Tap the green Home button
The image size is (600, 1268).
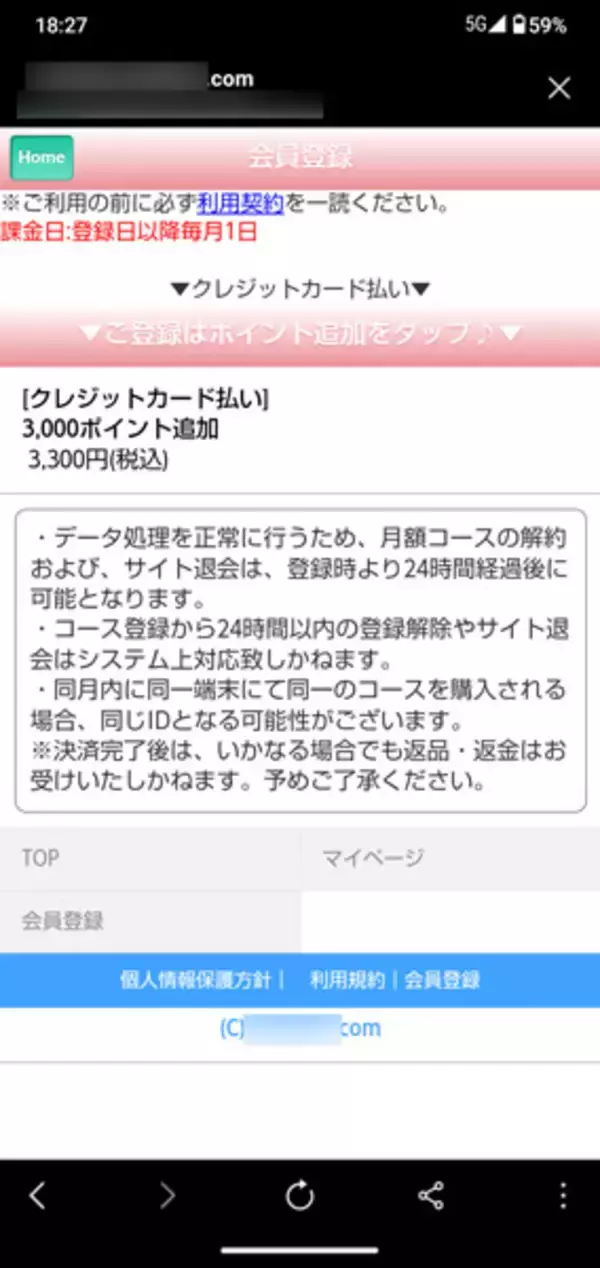point(41,157)
